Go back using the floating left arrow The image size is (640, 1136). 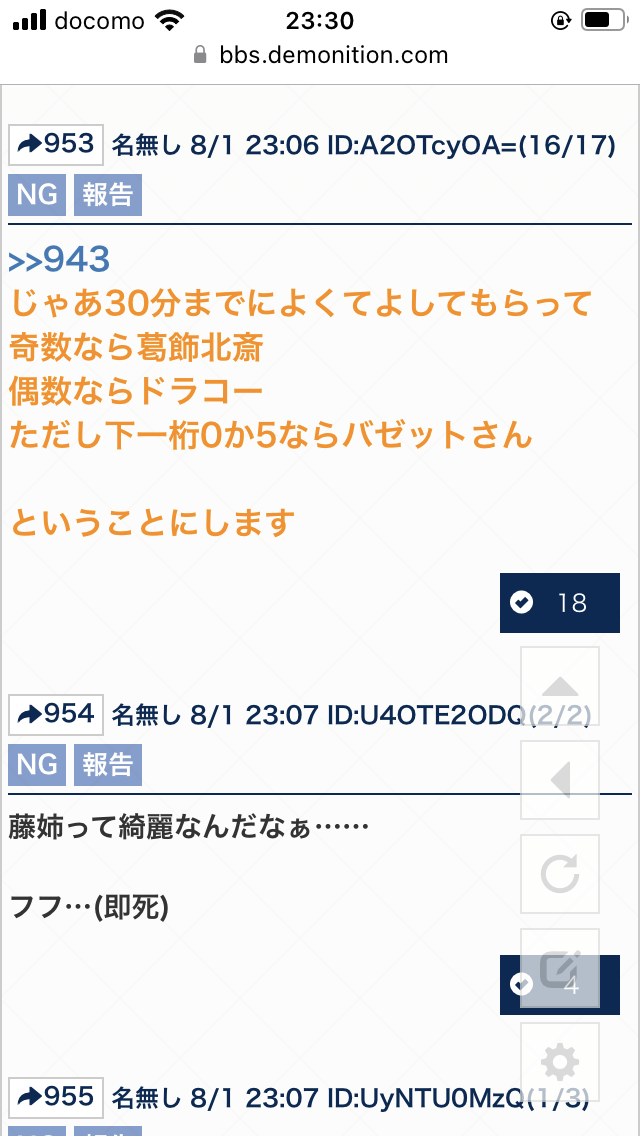coord(560,780)
